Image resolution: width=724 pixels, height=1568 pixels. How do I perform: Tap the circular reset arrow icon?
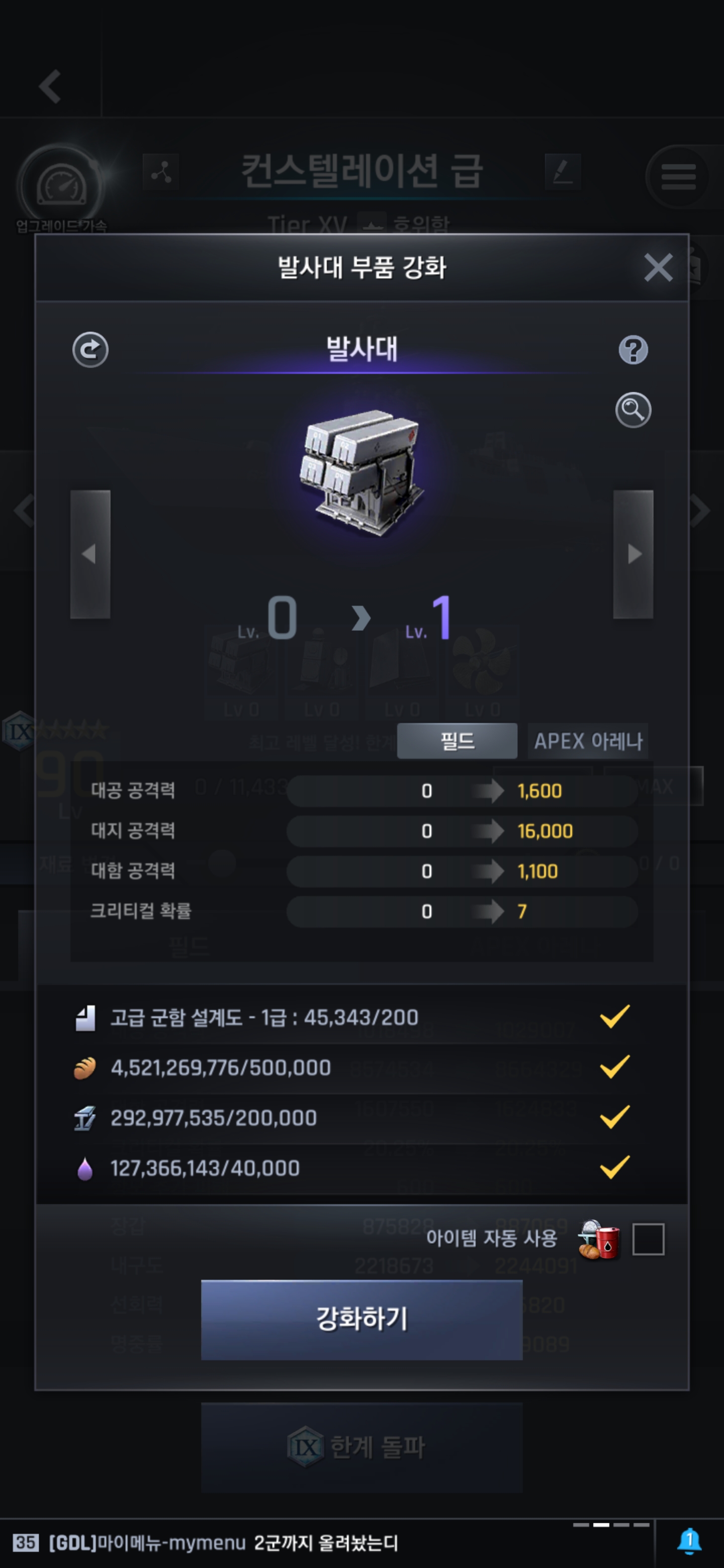(x=90, y=349)
